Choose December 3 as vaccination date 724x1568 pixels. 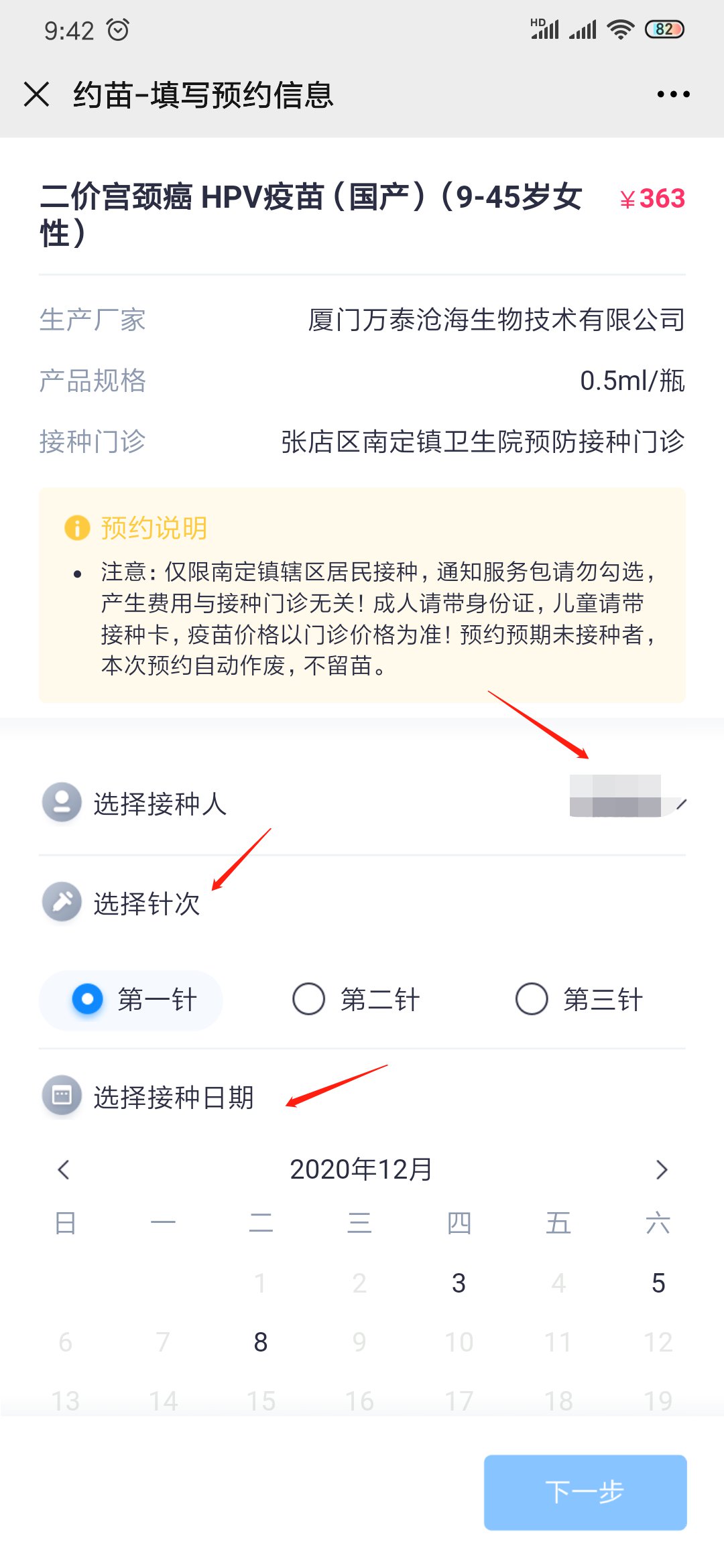(x=459, y=1283)
